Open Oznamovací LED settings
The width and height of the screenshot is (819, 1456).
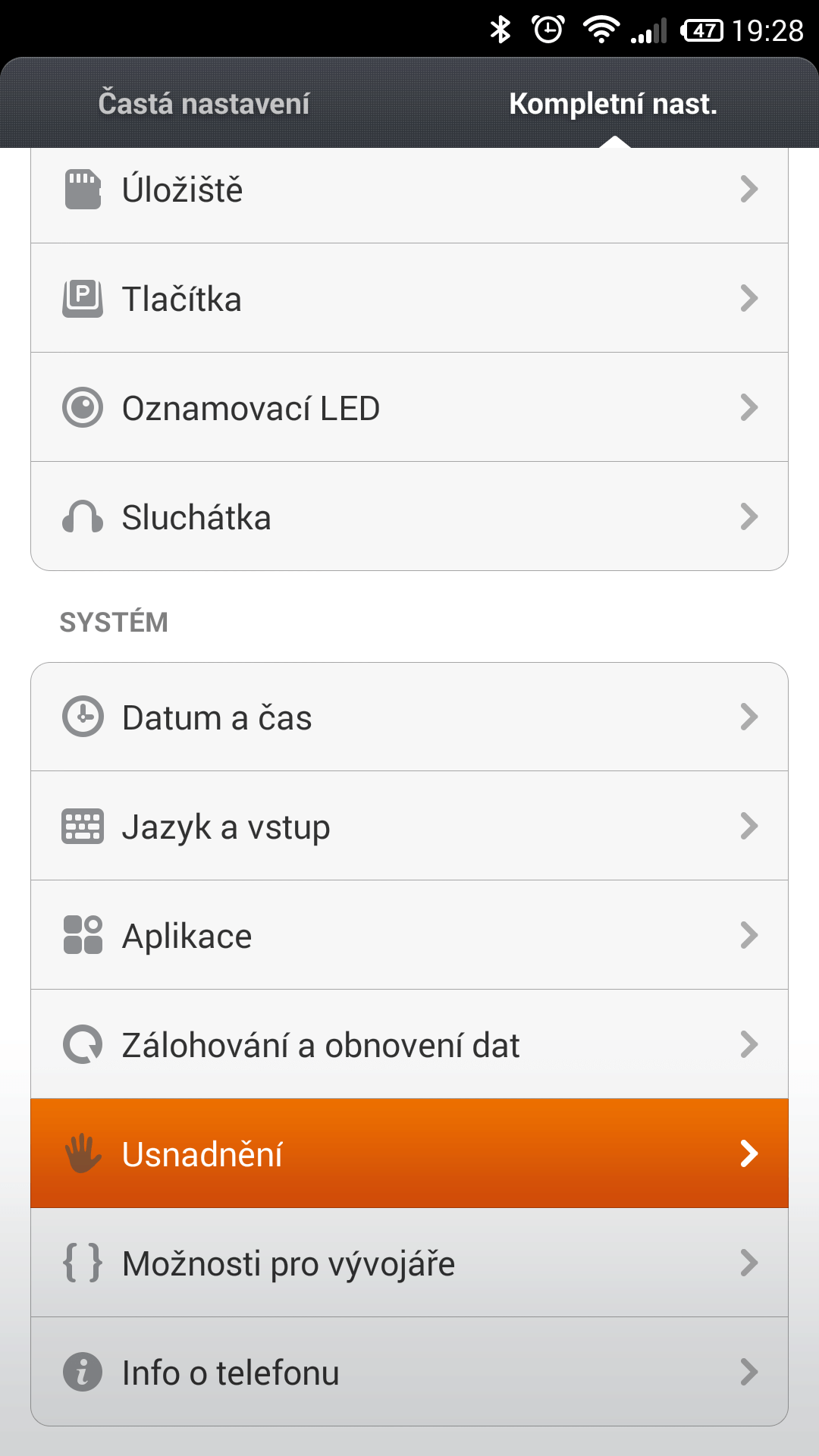409,407
